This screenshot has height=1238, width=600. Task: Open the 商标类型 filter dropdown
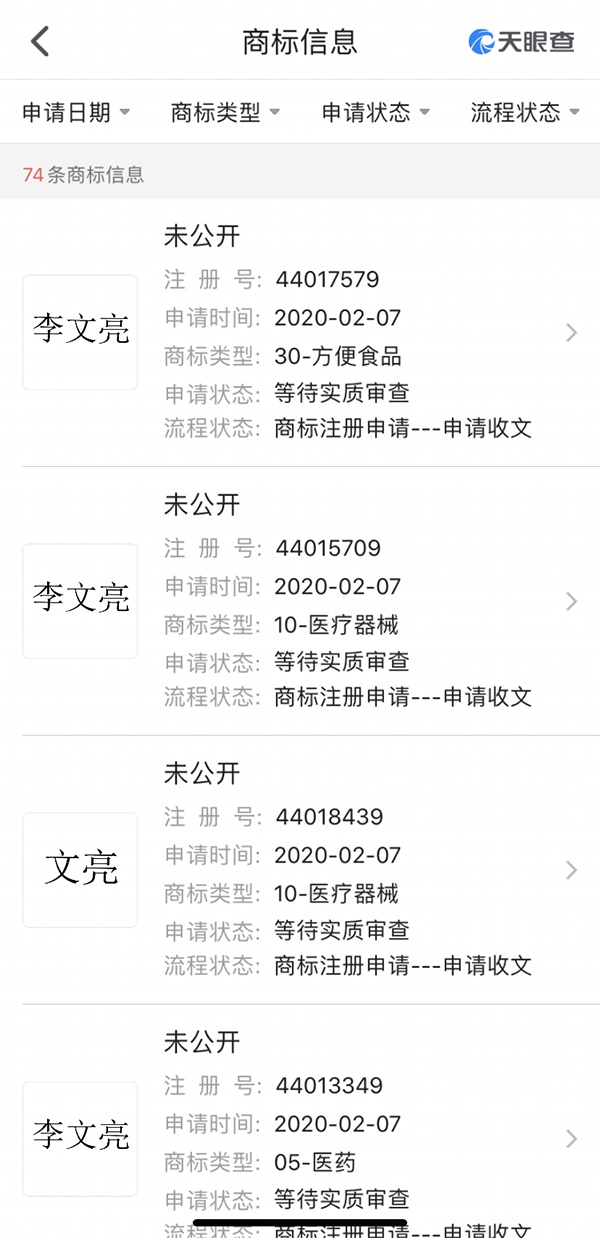[x=225, y=112]
